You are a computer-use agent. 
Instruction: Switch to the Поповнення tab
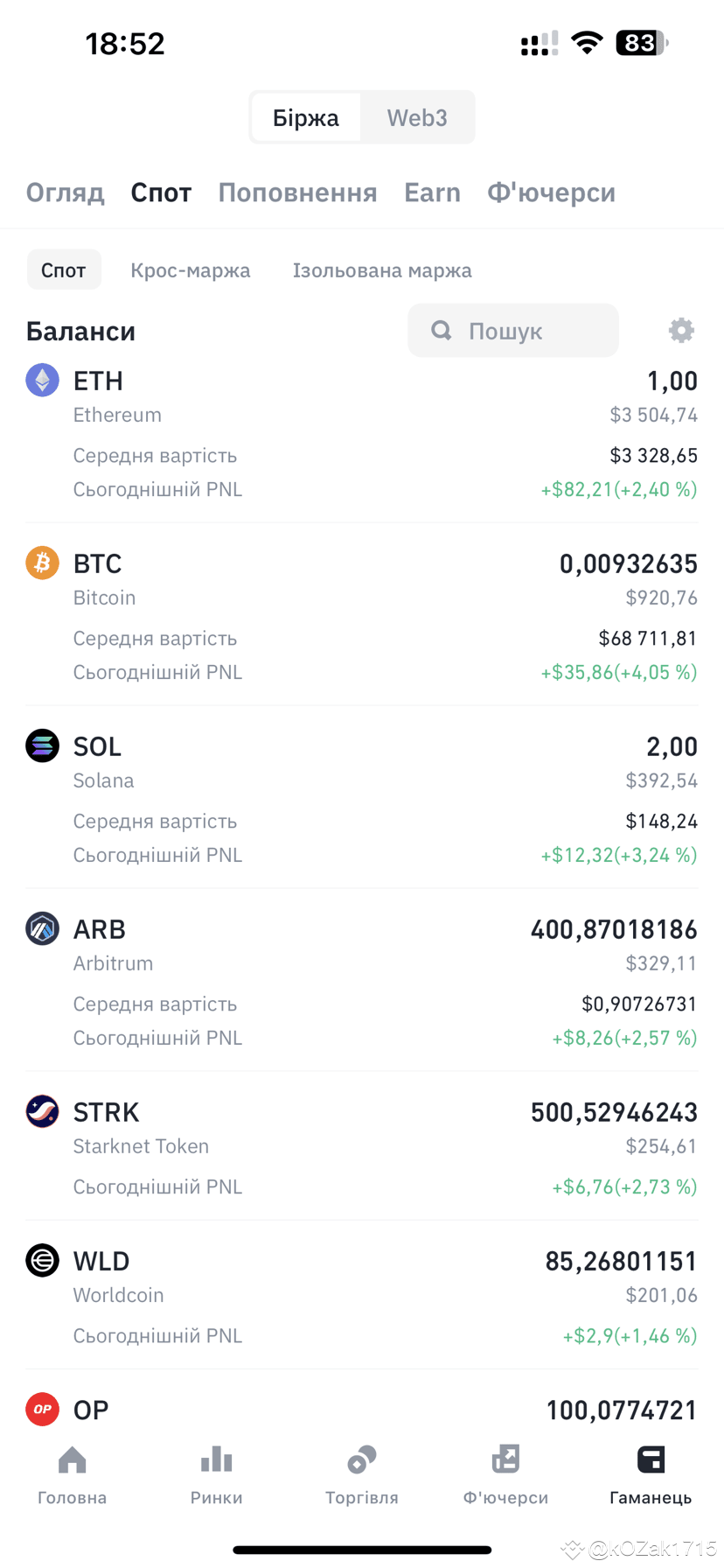(298, 192)
